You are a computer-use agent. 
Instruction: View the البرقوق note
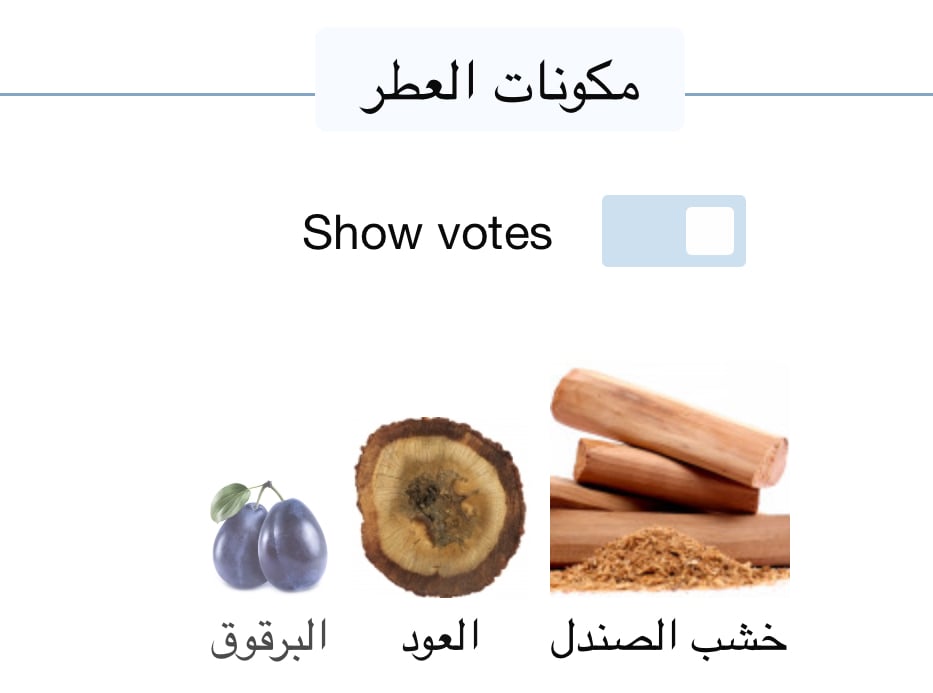tap(268, 538)
